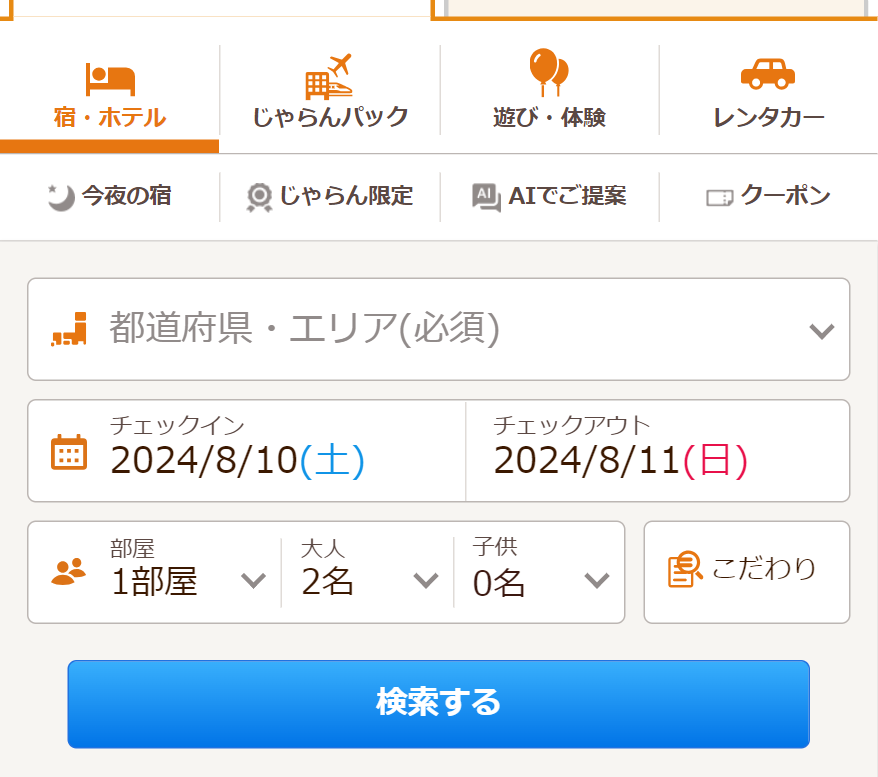Change the チェックイン date
The width and height of the screenshot is (878, 777).
click(x=247, y=451)
